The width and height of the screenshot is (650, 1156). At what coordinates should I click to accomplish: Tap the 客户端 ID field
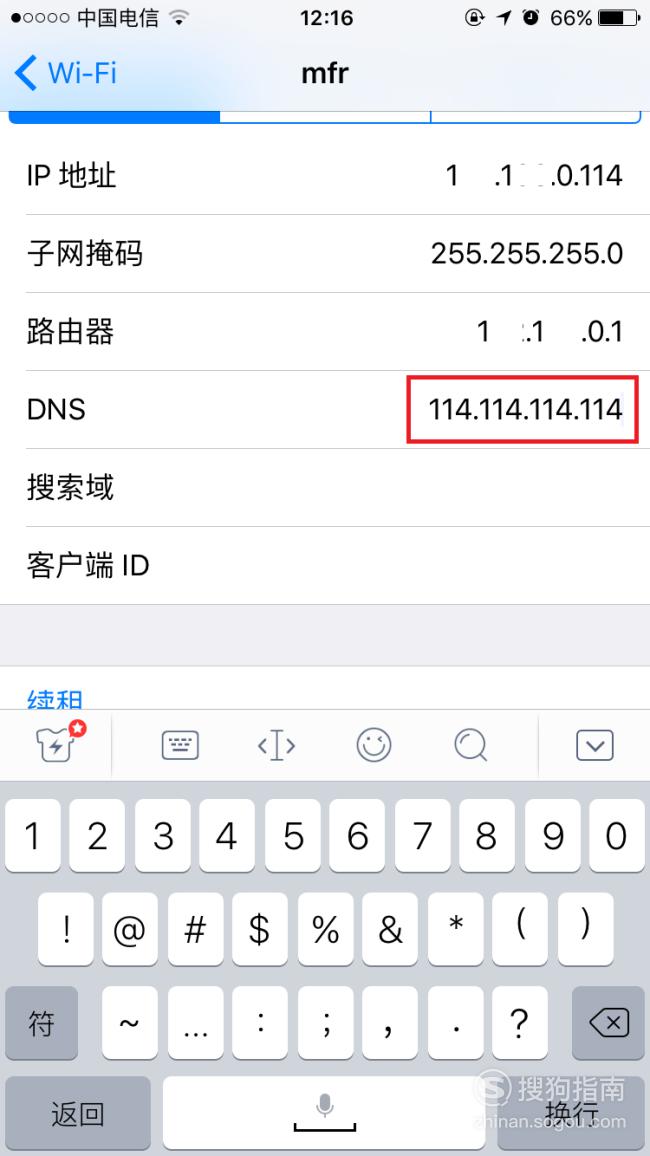tap(325, 565)
